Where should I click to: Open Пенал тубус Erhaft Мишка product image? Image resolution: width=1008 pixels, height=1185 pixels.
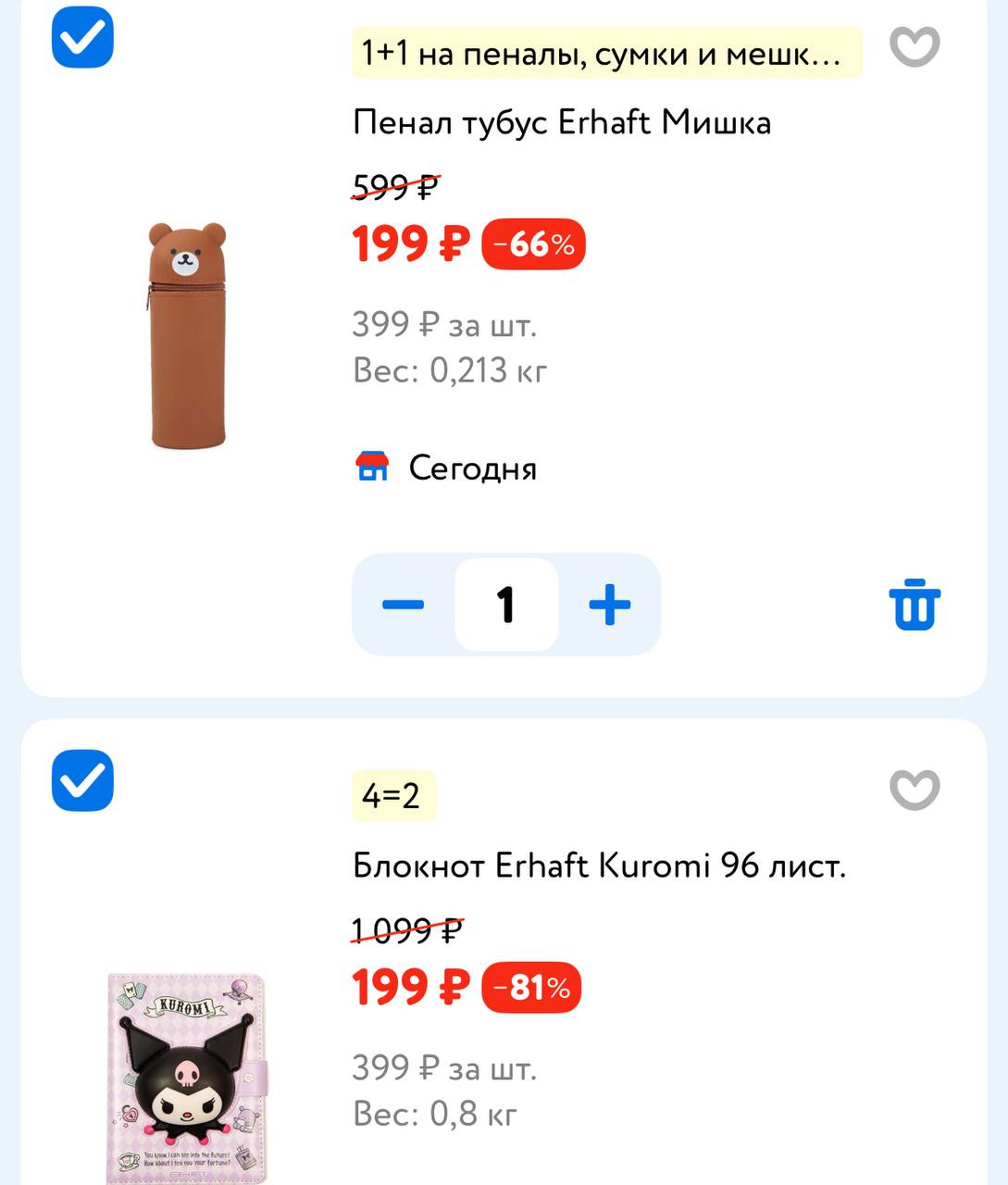[188, 336]
